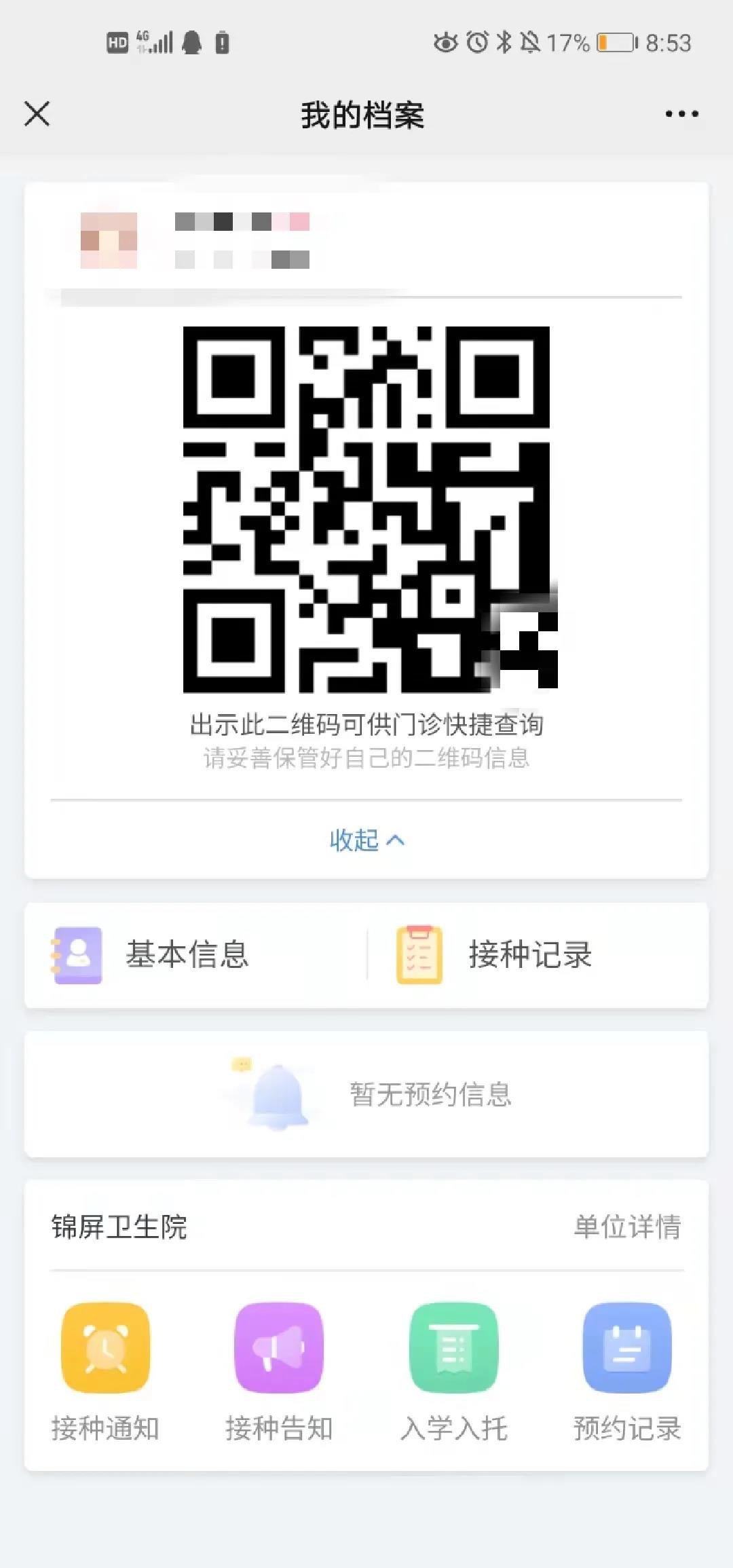Screen dimensions: 733x1568
Task: Open 接种通知 vaccination notices
Action: click(x=105, y=1371)
